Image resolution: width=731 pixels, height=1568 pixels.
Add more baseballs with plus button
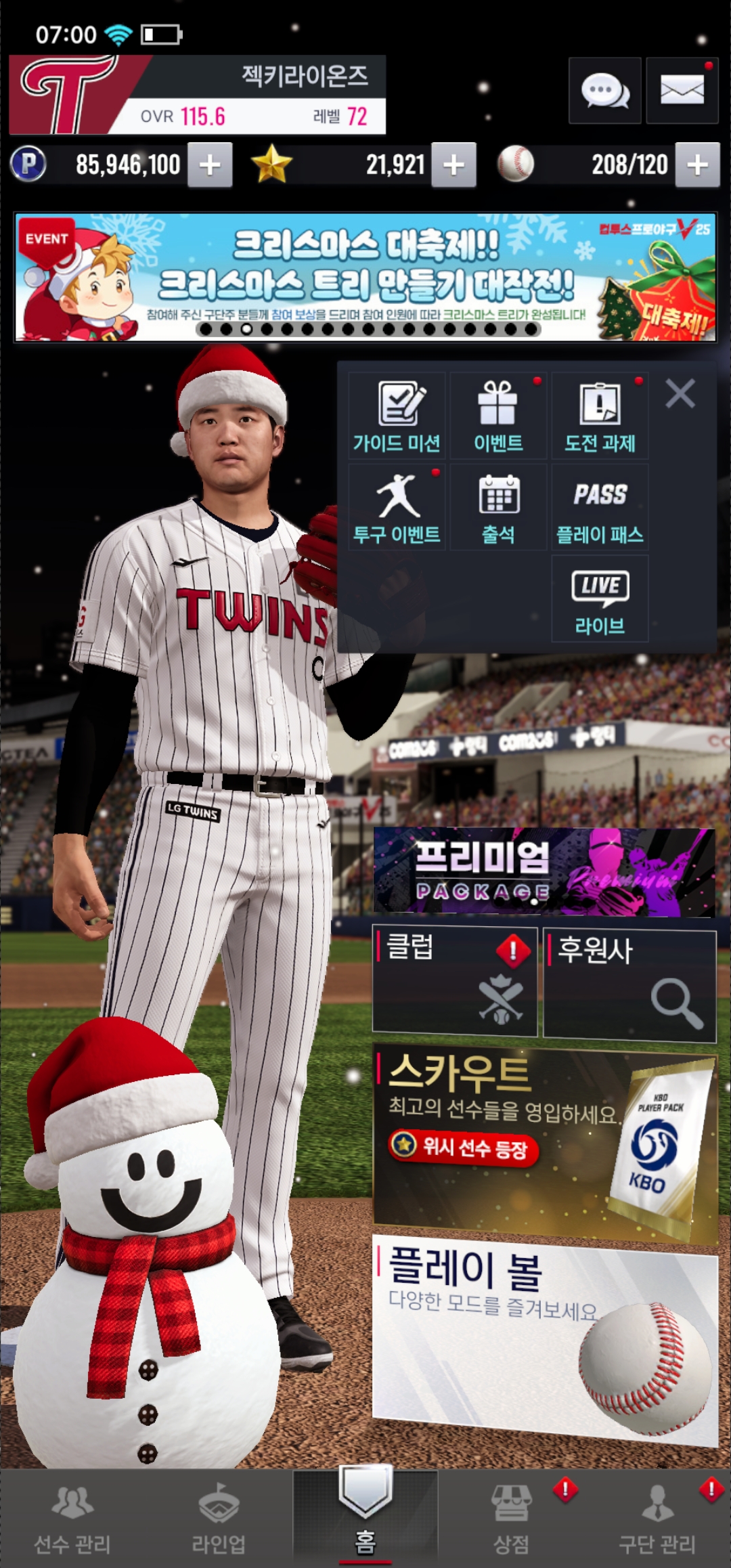pyautogui.click(x=697, y=165)
